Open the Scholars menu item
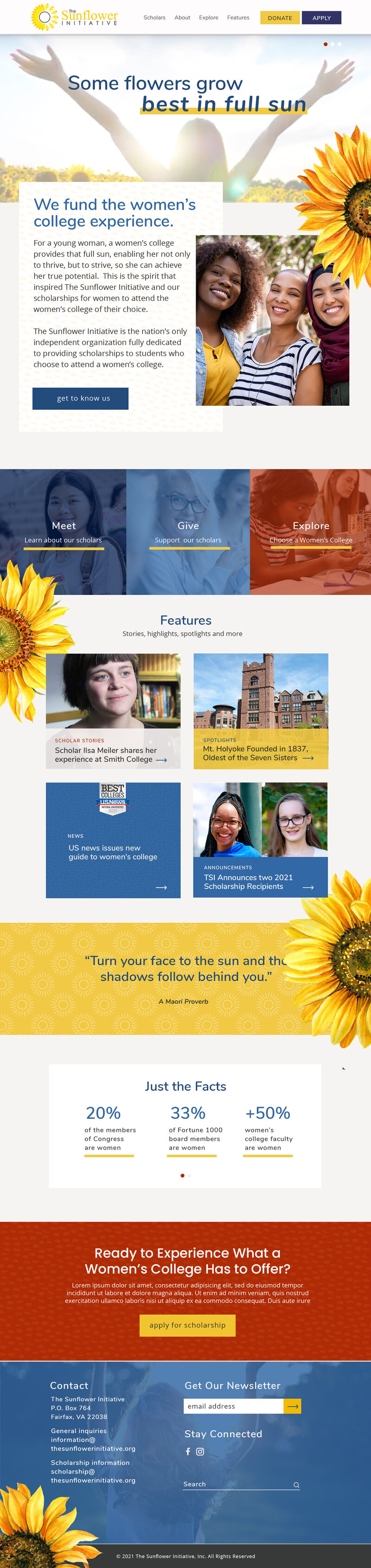The height and width of the screenshot is (1568, 371). click(x=154, y=18)
